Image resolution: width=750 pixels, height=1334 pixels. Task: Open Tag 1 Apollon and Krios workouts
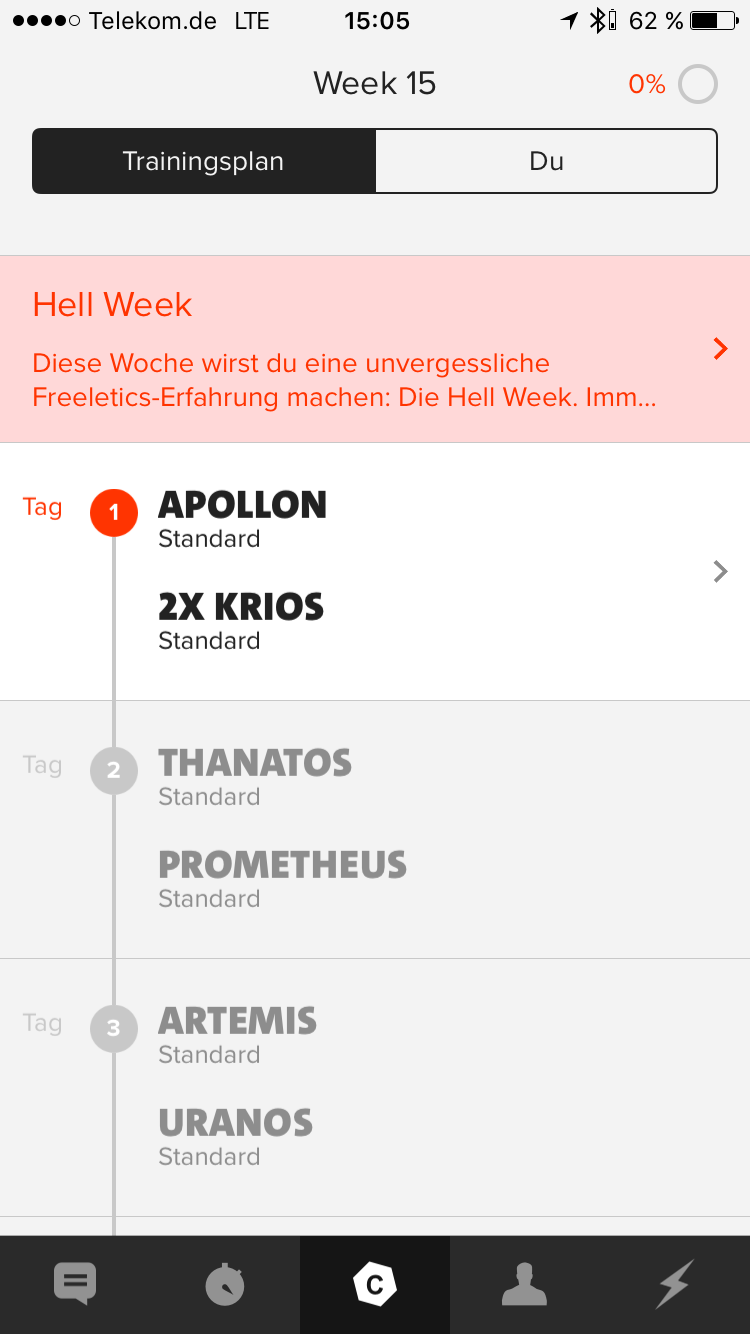(x=400, y=572)
